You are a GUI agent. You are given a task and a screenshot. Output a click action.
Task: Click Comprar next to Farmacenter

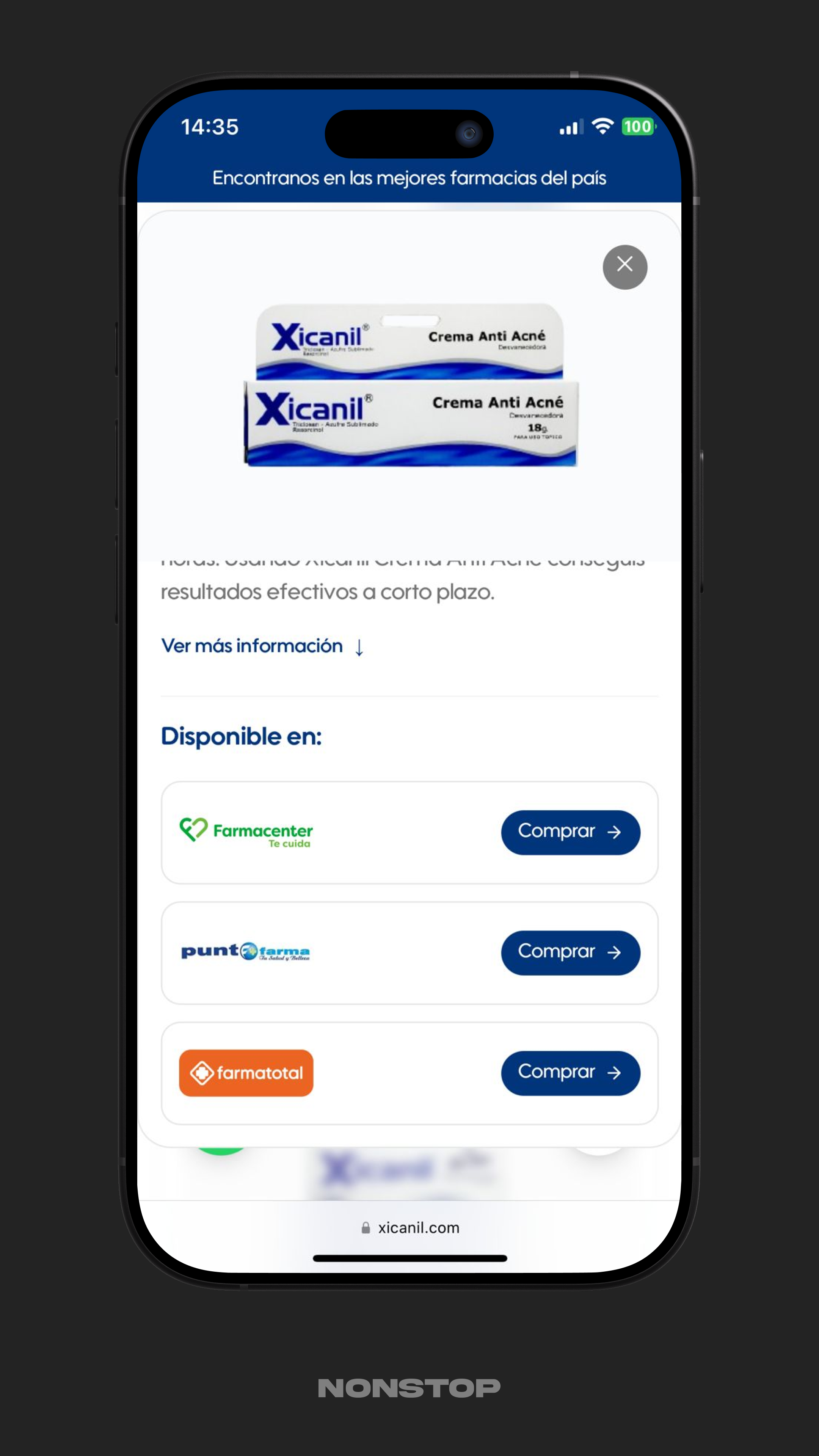point(570,832)
